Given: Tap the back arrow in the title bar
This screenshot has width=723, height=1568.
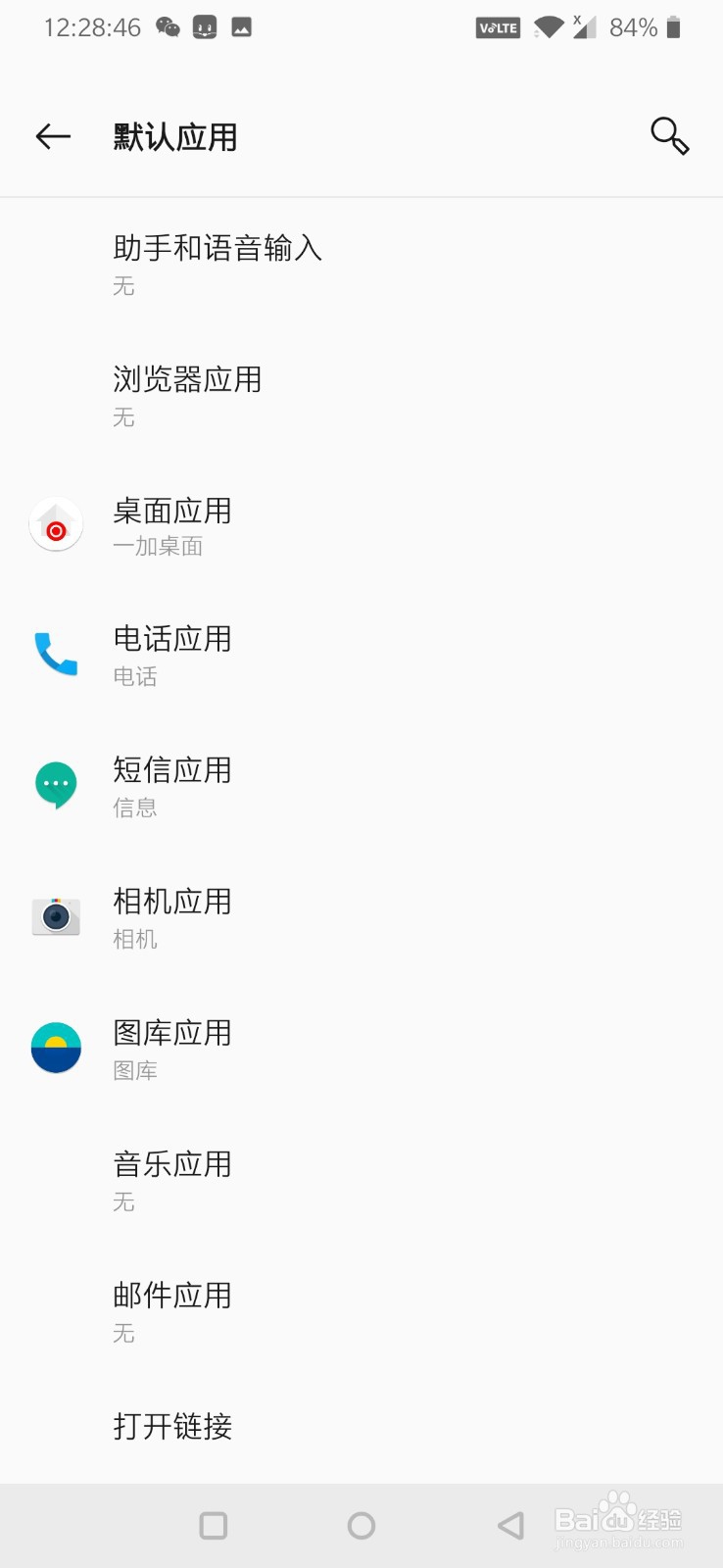Looking at the screenshot, I should (x=53, y=136).
